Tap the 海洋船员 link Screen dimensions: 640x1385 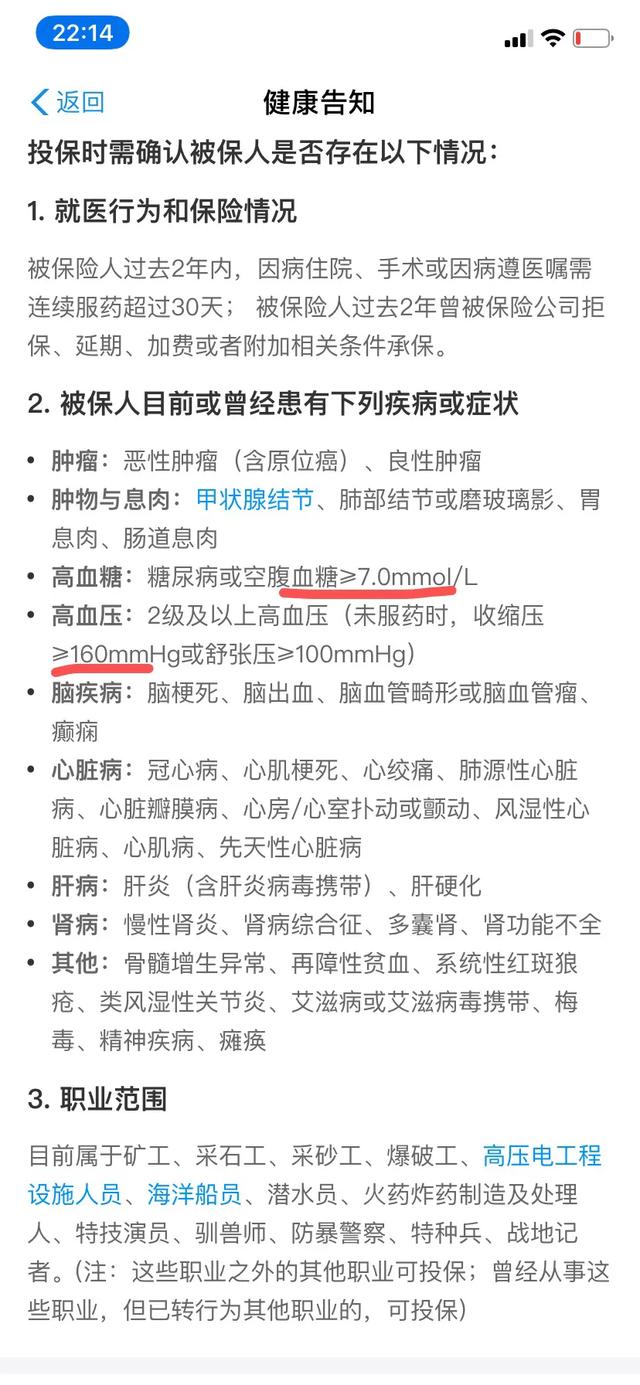click(x=194, y=1194)
